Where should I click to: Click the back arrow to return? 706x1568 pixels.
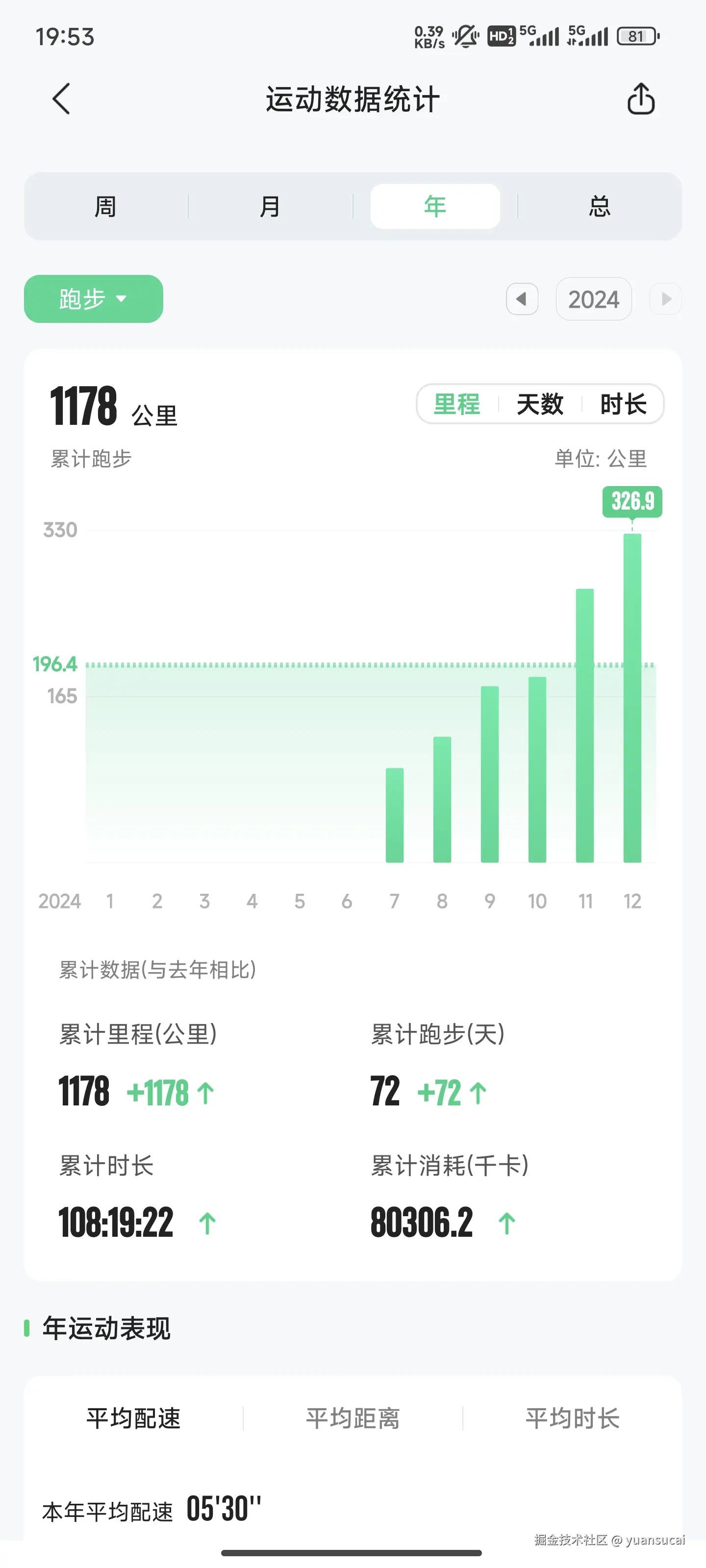pos(60,99)
